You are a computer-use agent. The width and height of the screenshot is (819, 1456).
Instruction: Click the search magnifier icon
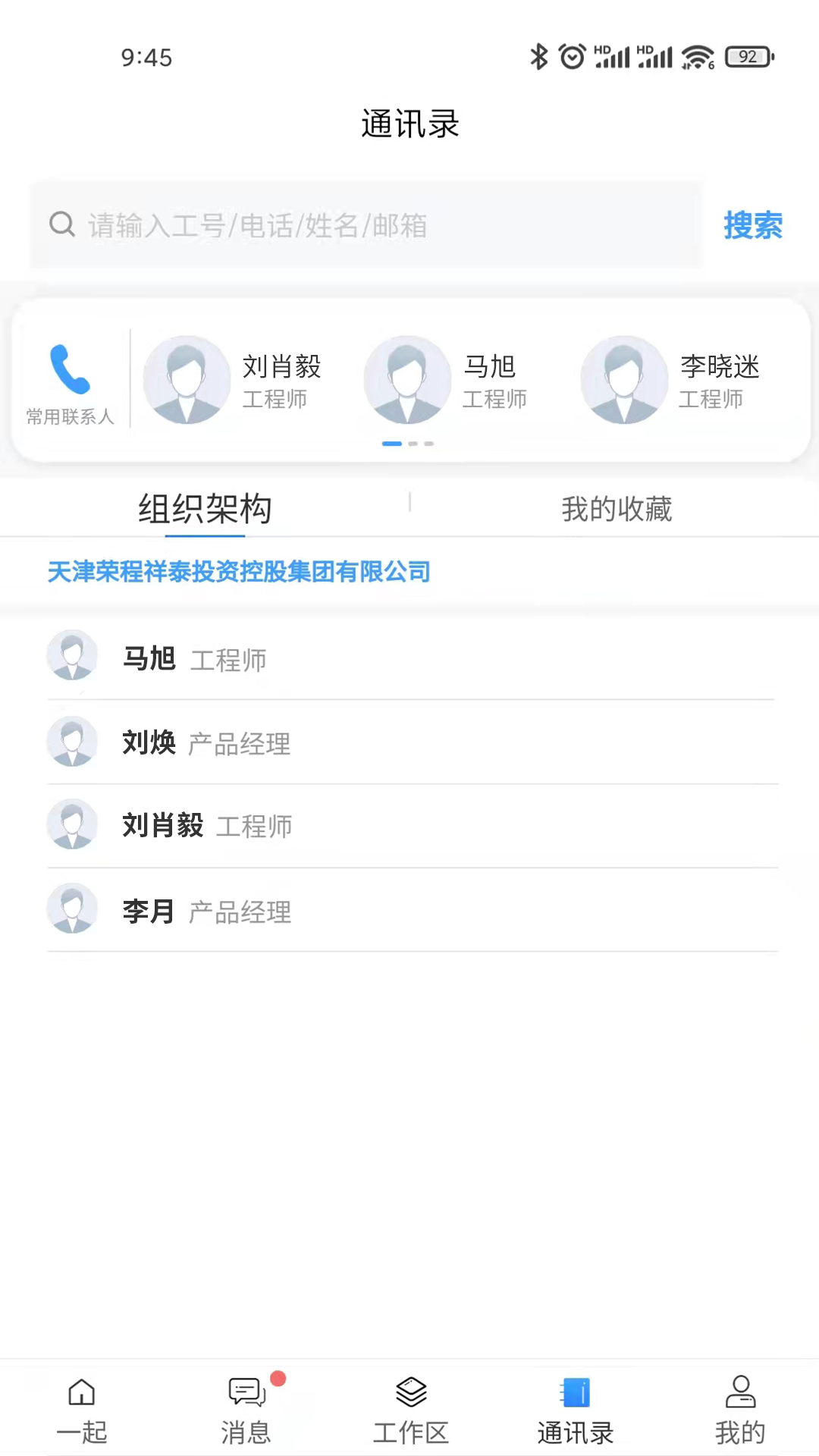62,225
